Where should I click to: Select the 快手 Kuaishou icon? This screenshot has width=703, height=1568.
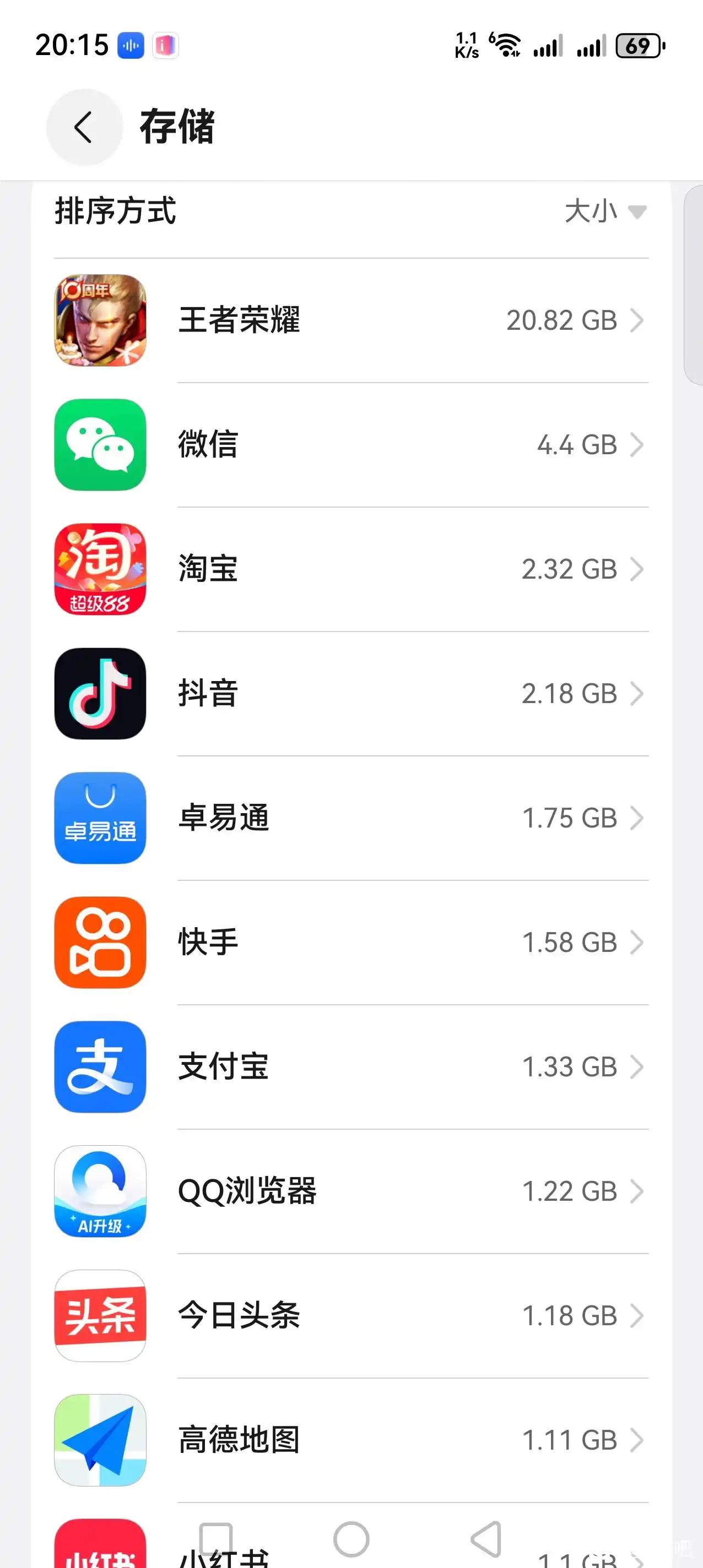(99, 943)
